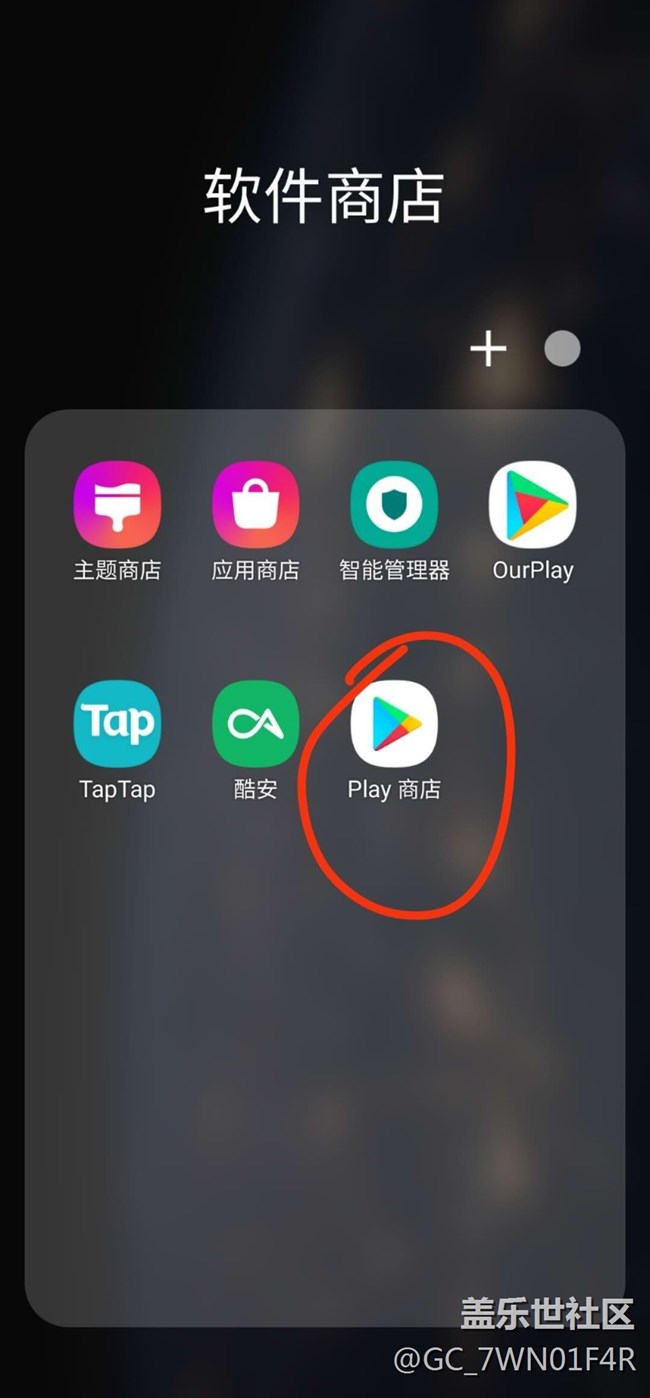The width and height of the screenshot is (650, 1398).
Task: Open the TapTap app
Action: click(x=117, y=724)
